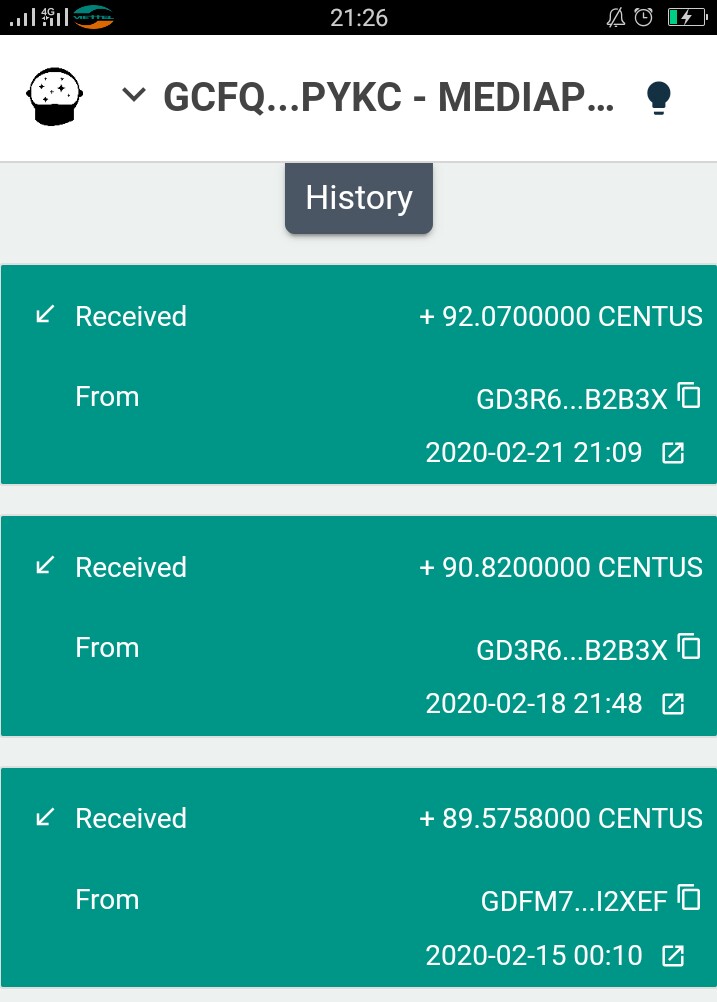Expand the GCFQ...PYKC account dropdown
The height and width of the screenshot is (1002, 717).
(x=133, y=96)
